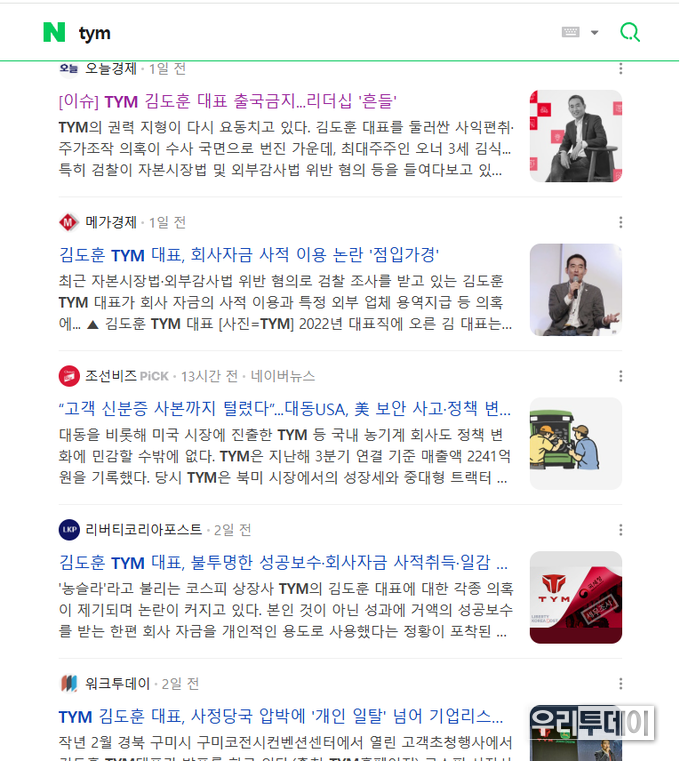Open 조선비즈 article on 대동USA 보안 사고
The width and height of the screenshot is (680, 761).
click(284, 408)
